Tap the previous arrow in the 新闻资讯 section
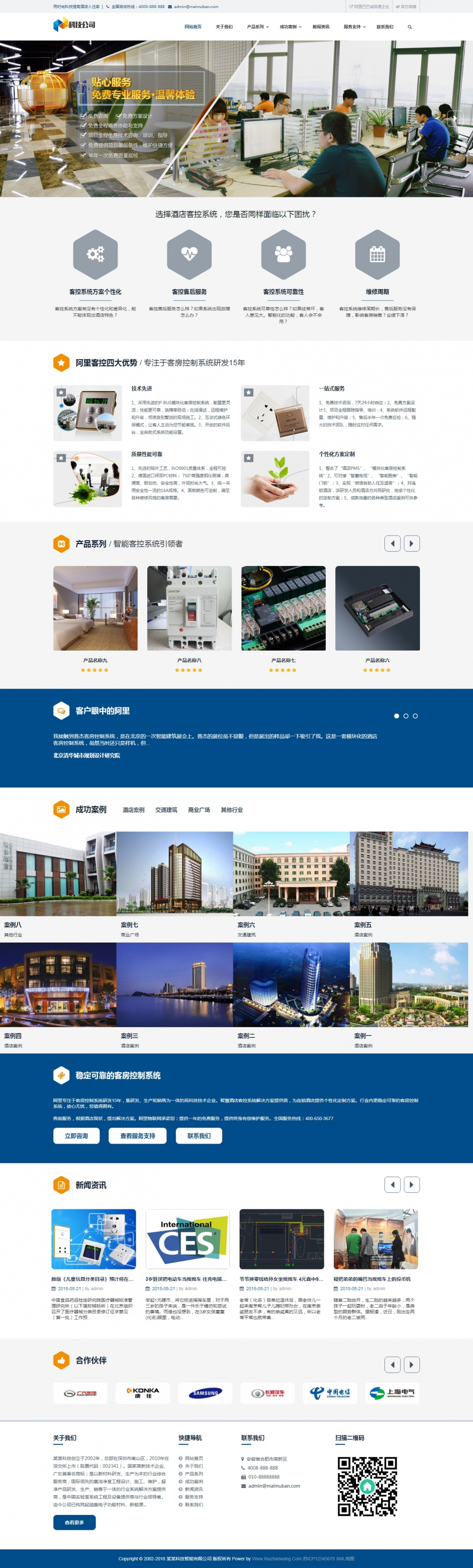473x1568 pixels. [392, 1185]
